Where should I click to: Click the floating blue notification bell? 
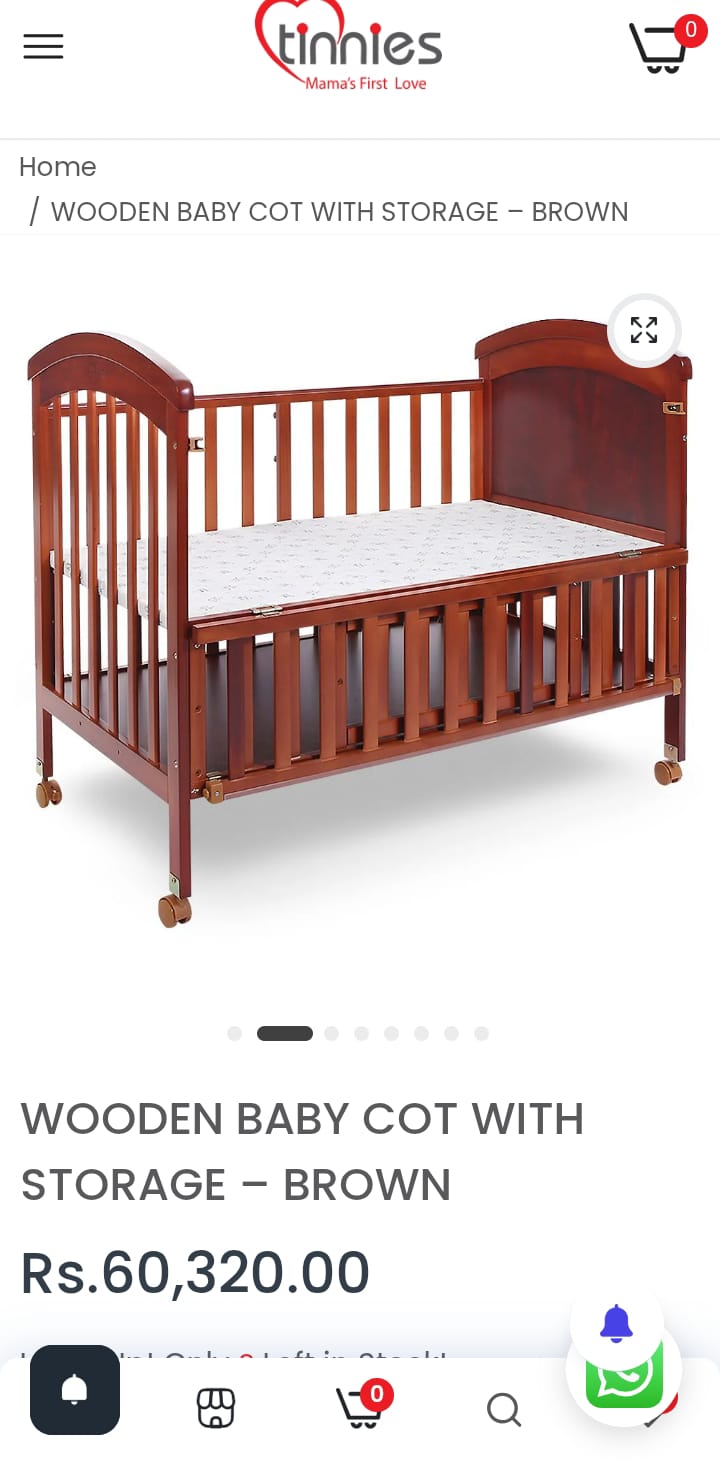tap(617, 1322)
